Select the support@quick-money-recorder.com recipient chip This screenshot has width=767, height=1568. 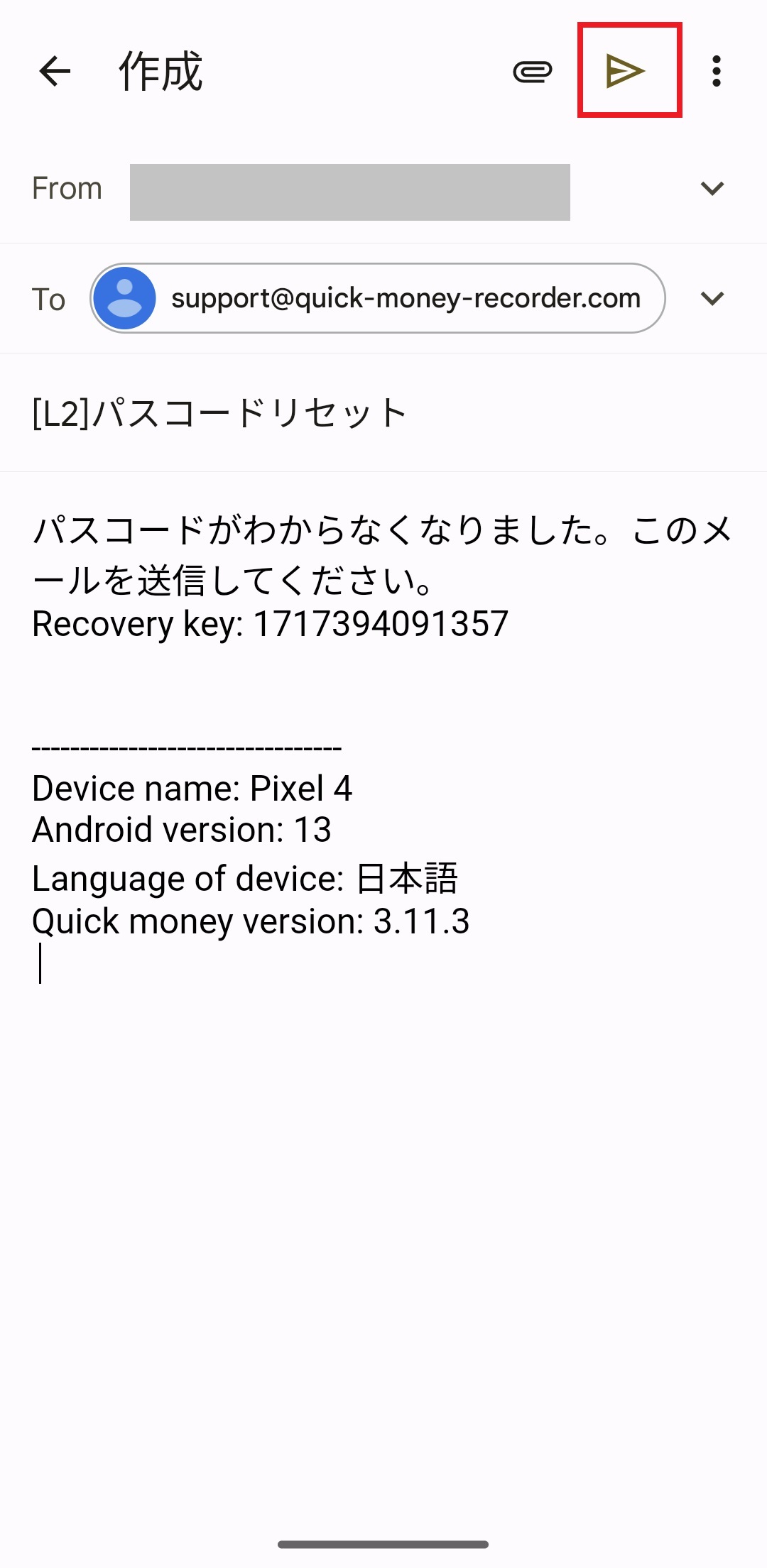(x=378, y=298)
